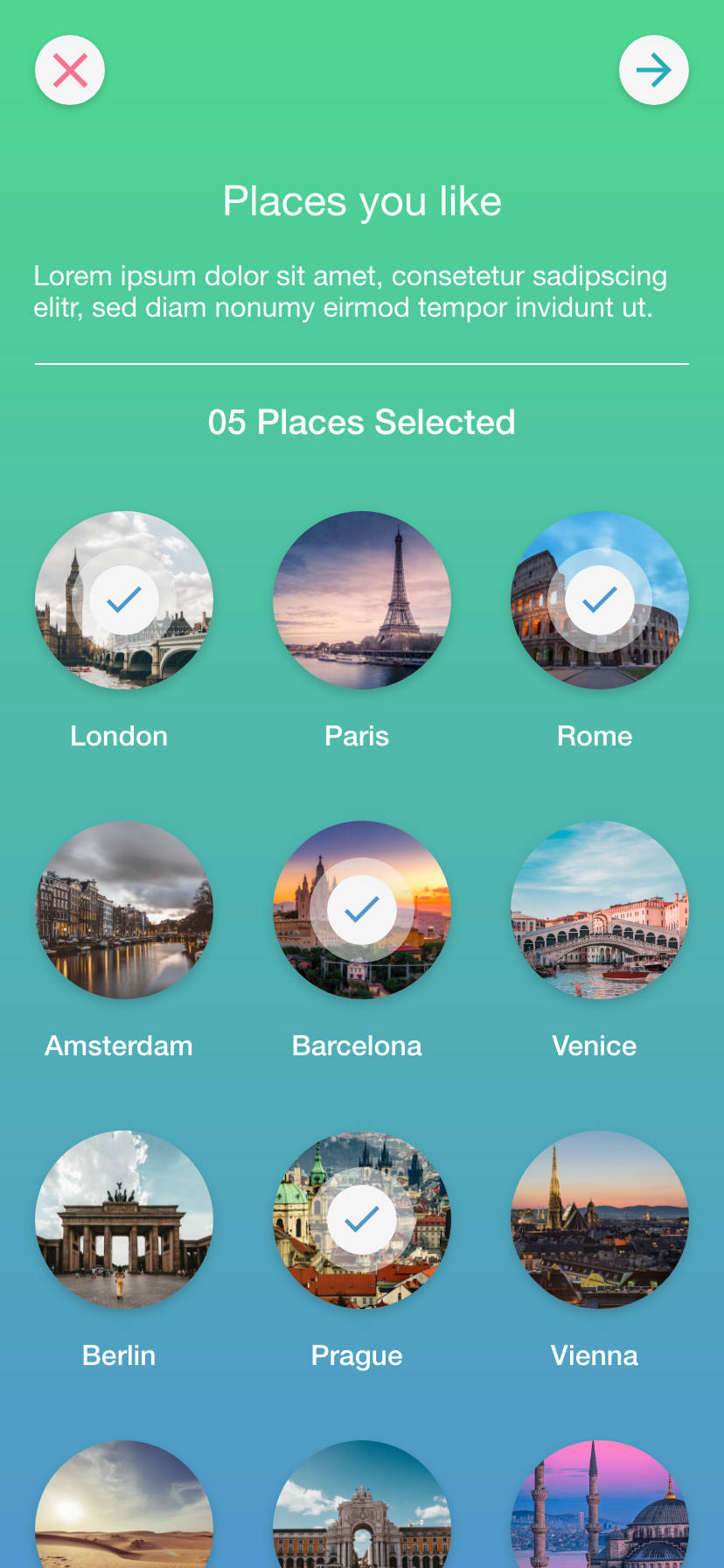Pick Vienna as a liked place
Image resolution: width=724 pixels, height=1568 pixels.
tap(600, 1220)
